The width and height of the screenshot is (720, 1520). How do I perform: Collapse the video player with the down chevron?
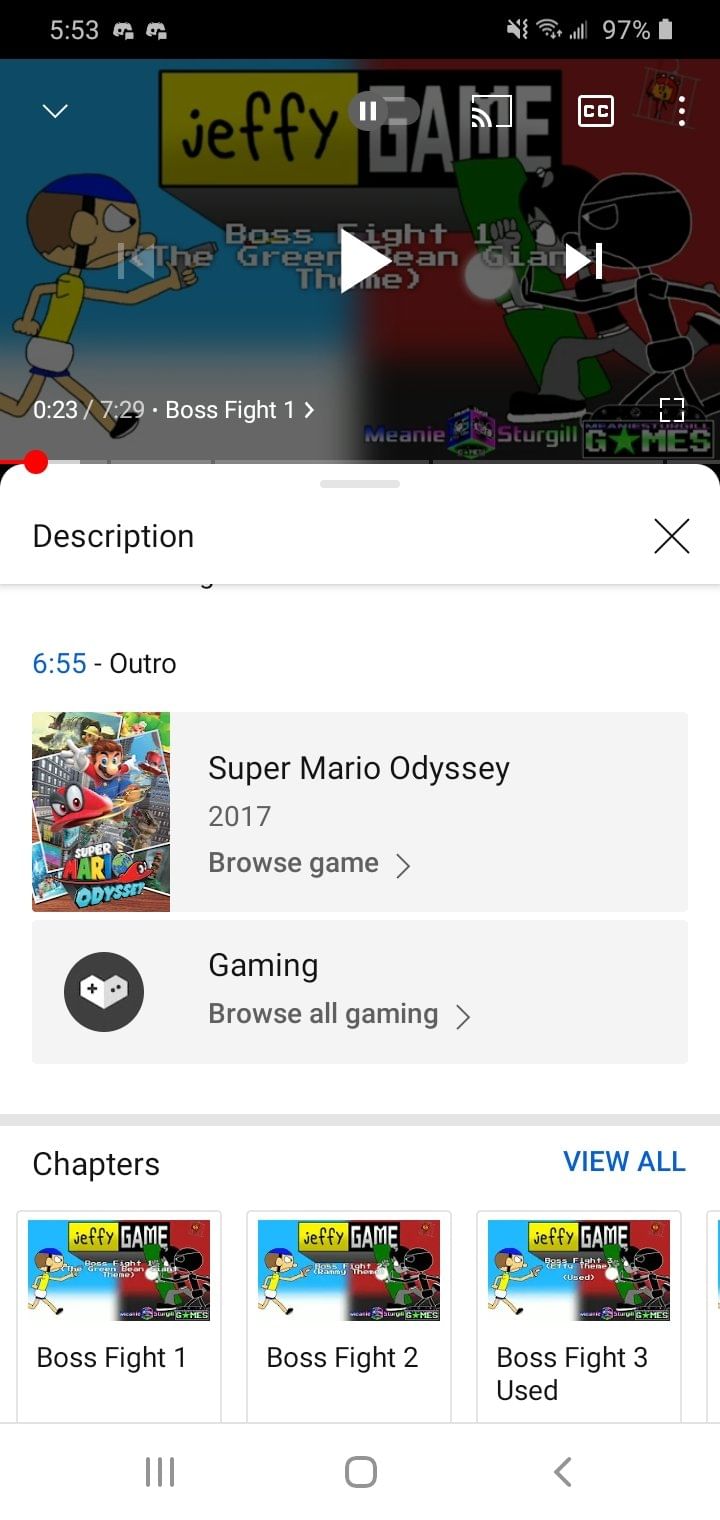tap(55, 111)
